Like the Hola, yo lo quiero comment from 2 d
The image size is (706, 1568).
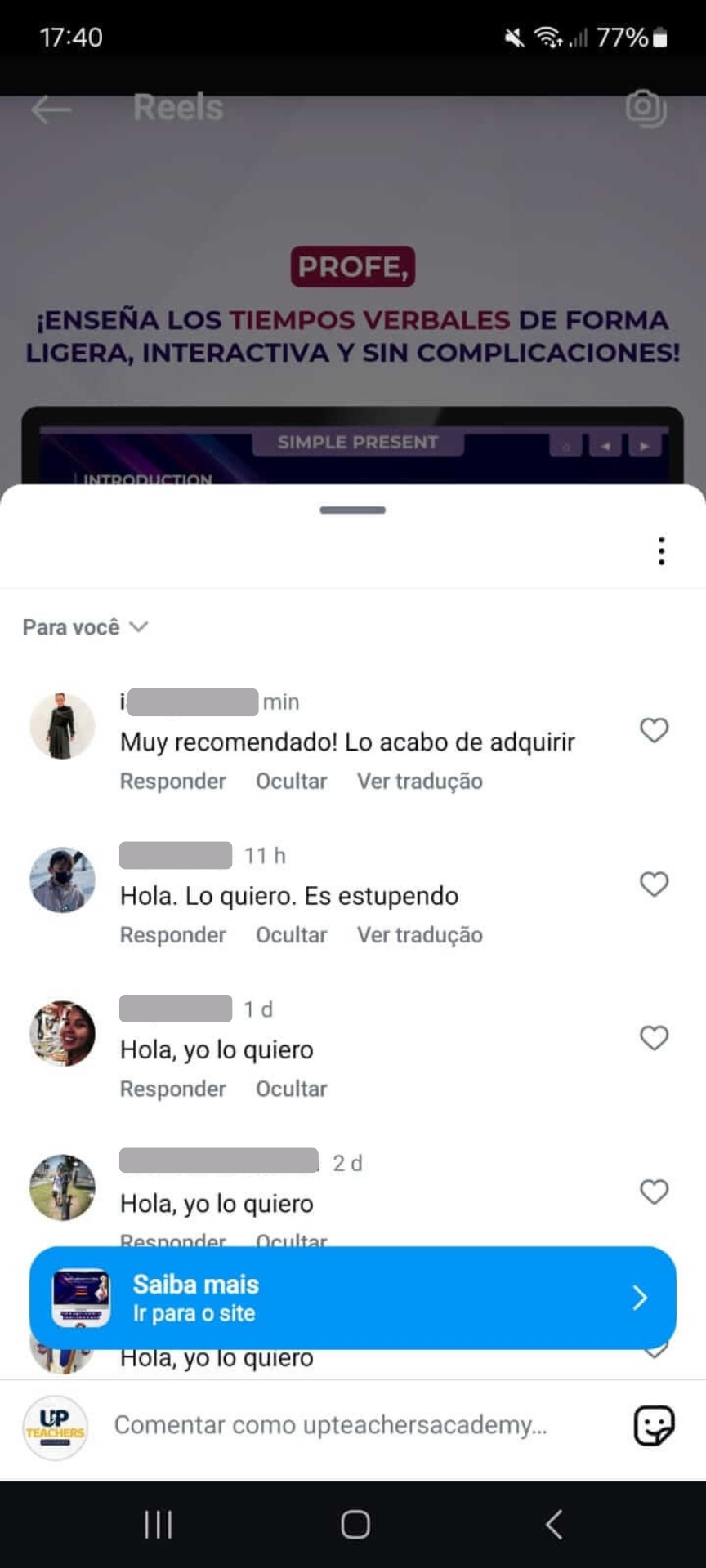click(654, 1192)
